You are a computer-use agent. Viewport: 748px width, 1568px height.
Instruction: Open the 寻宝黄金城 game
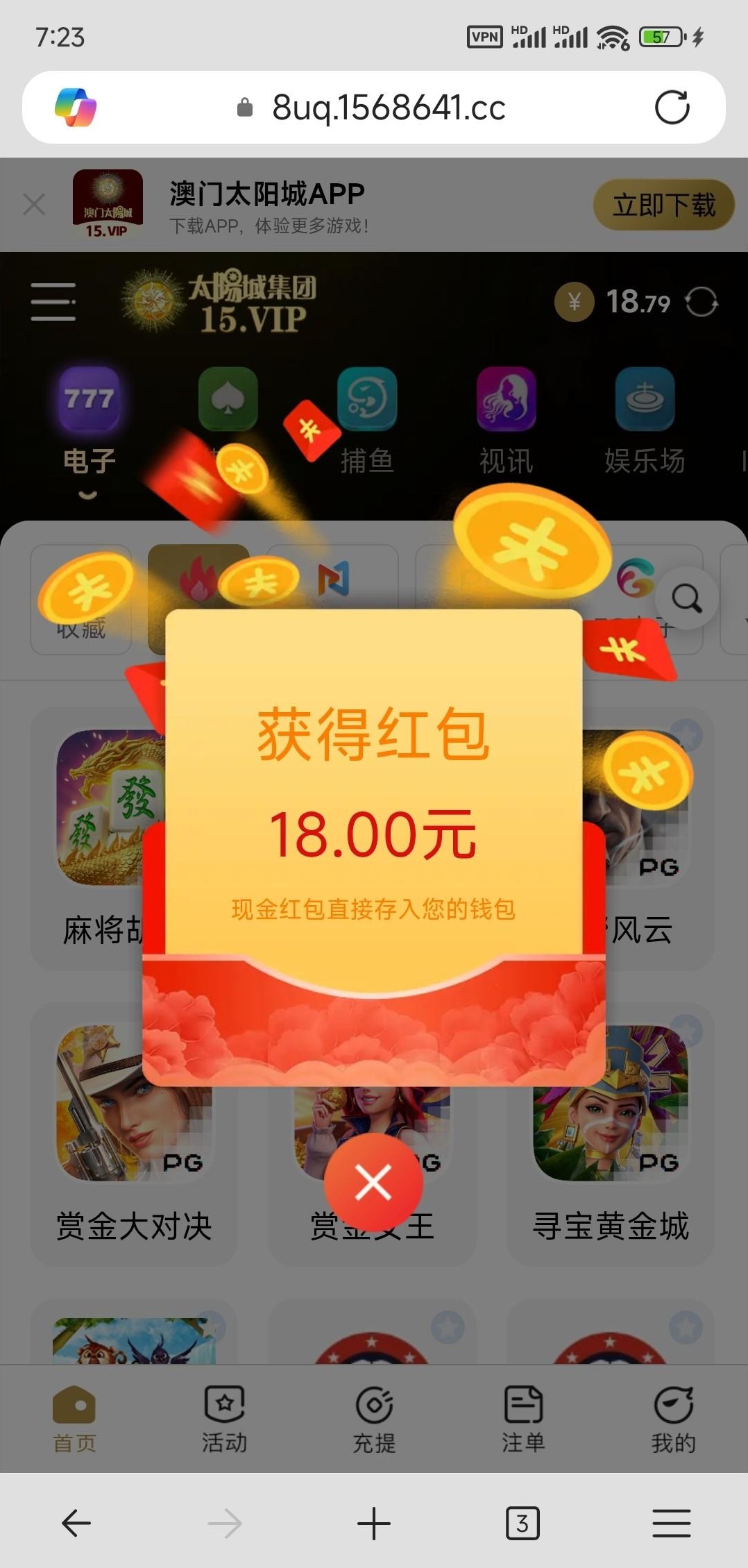point(611,1133)
